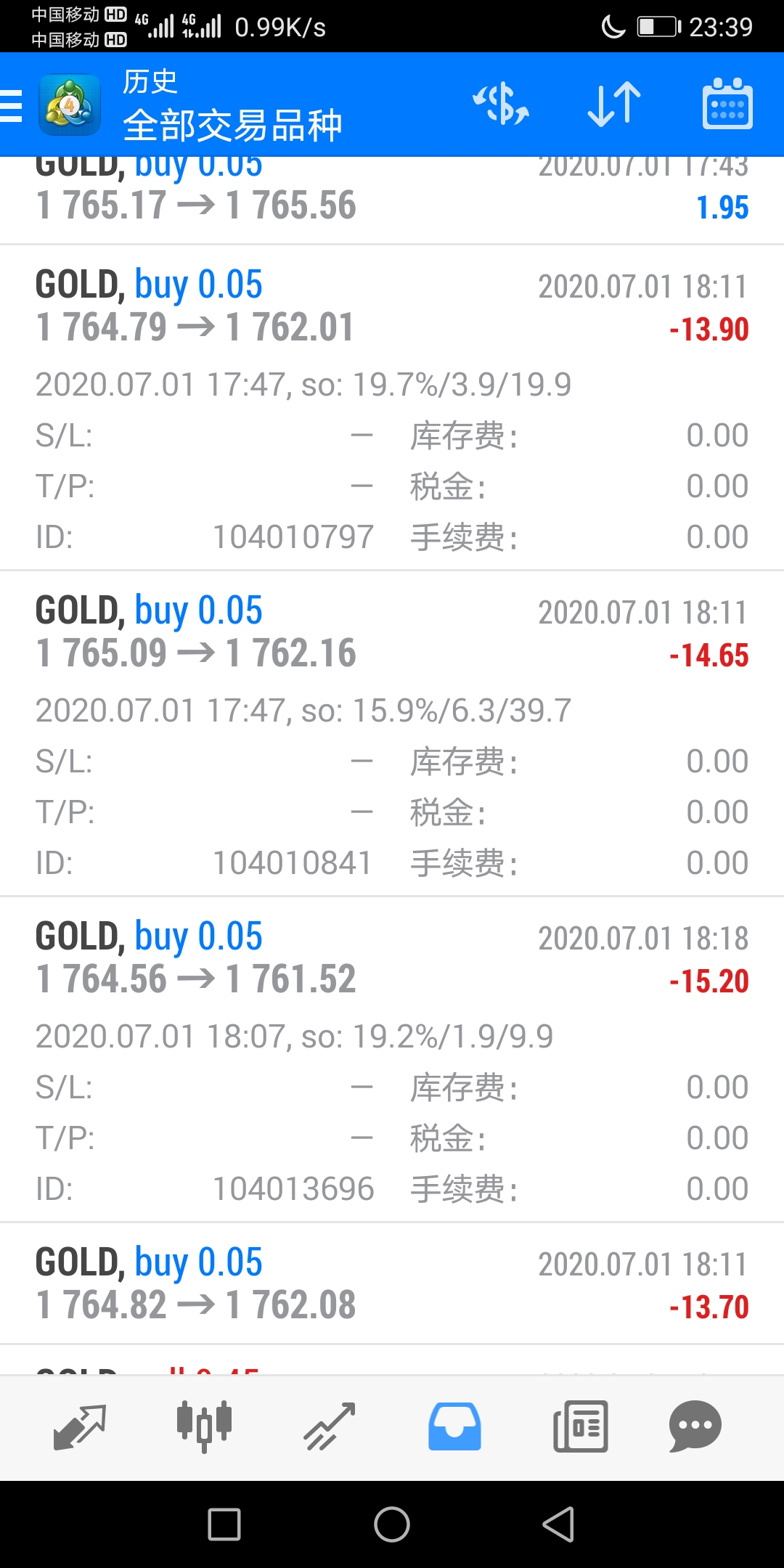
Task: Go back with the system back button
Action: [559, 1524]
